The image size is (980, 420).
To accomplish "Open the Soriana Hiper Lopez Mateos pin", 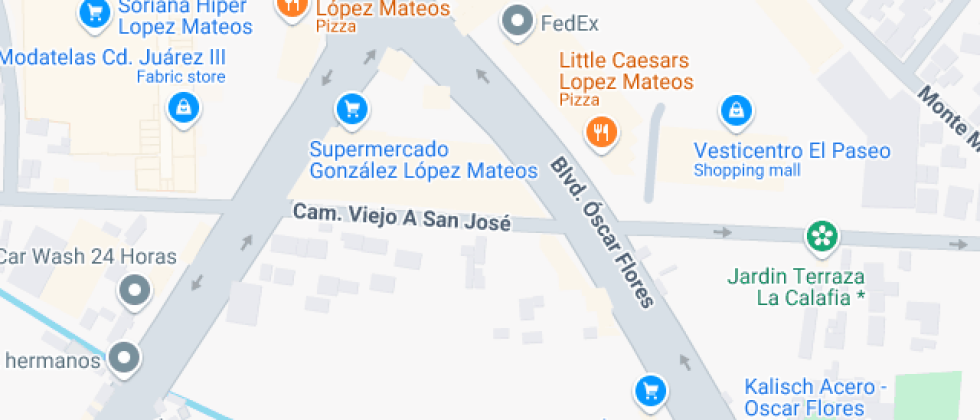I will (x=93, y=12).
